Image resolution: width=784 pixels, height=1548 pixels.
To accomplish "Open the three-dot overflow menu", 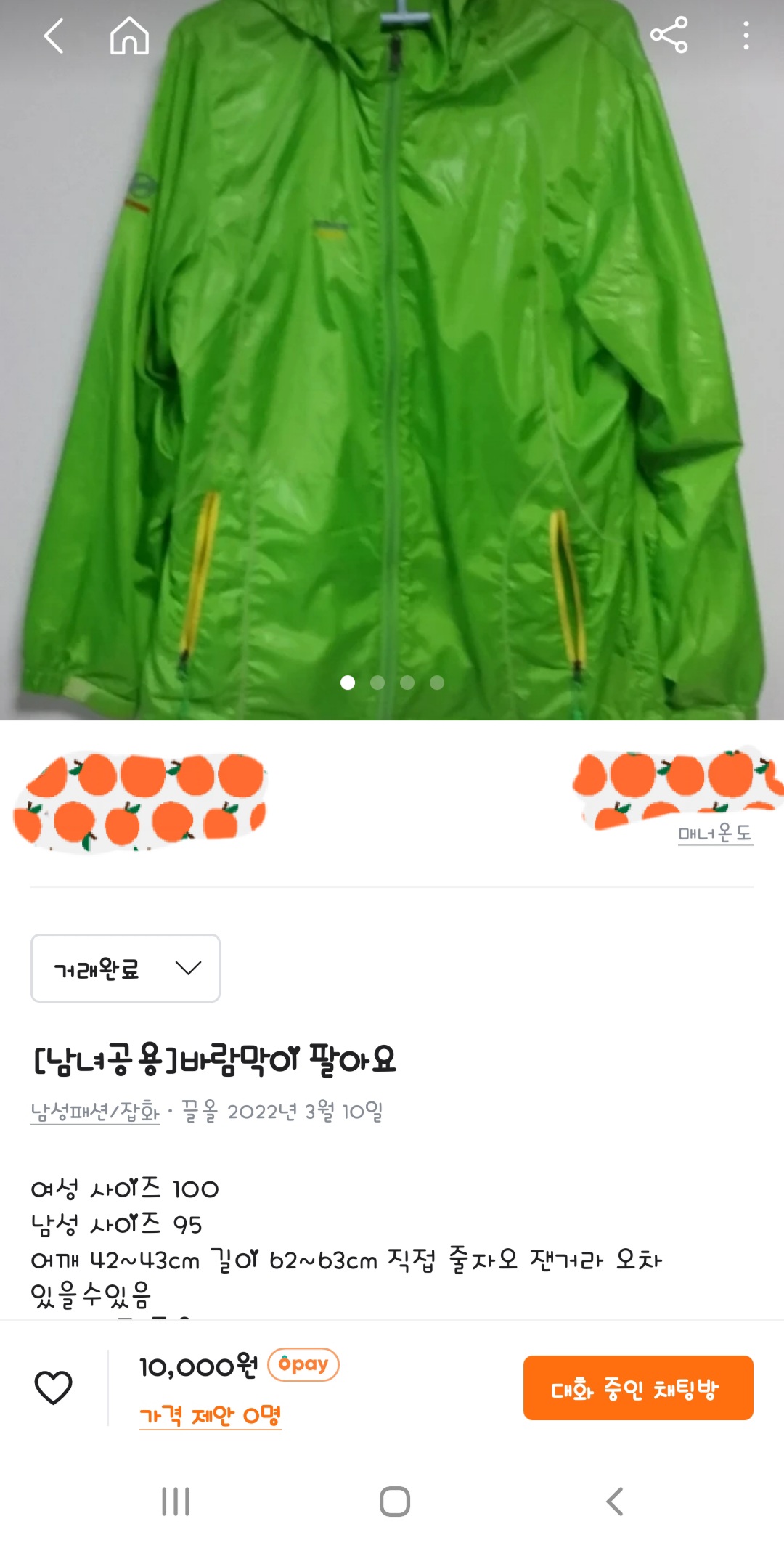I will tap(746, 35).
